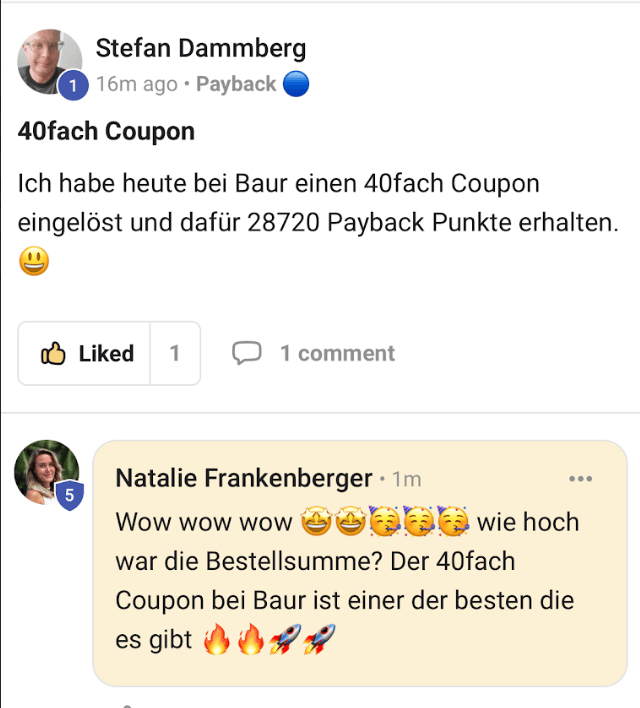Tap Natalie Frankenberger's name in comment
Screen dimensions: 640x708
pos(243,479)
